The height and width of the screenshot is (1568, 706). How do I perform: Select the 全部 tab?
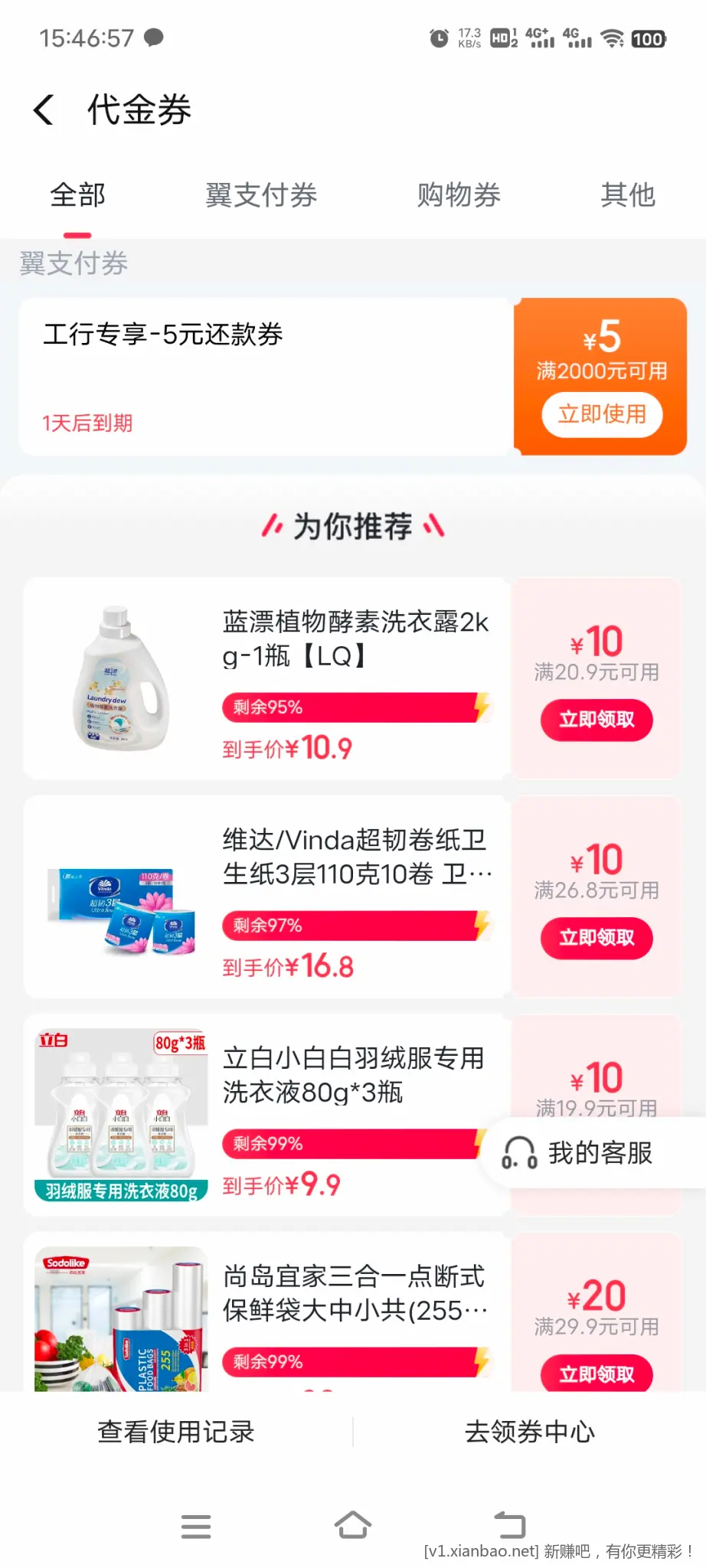click(x=77, y=195)
